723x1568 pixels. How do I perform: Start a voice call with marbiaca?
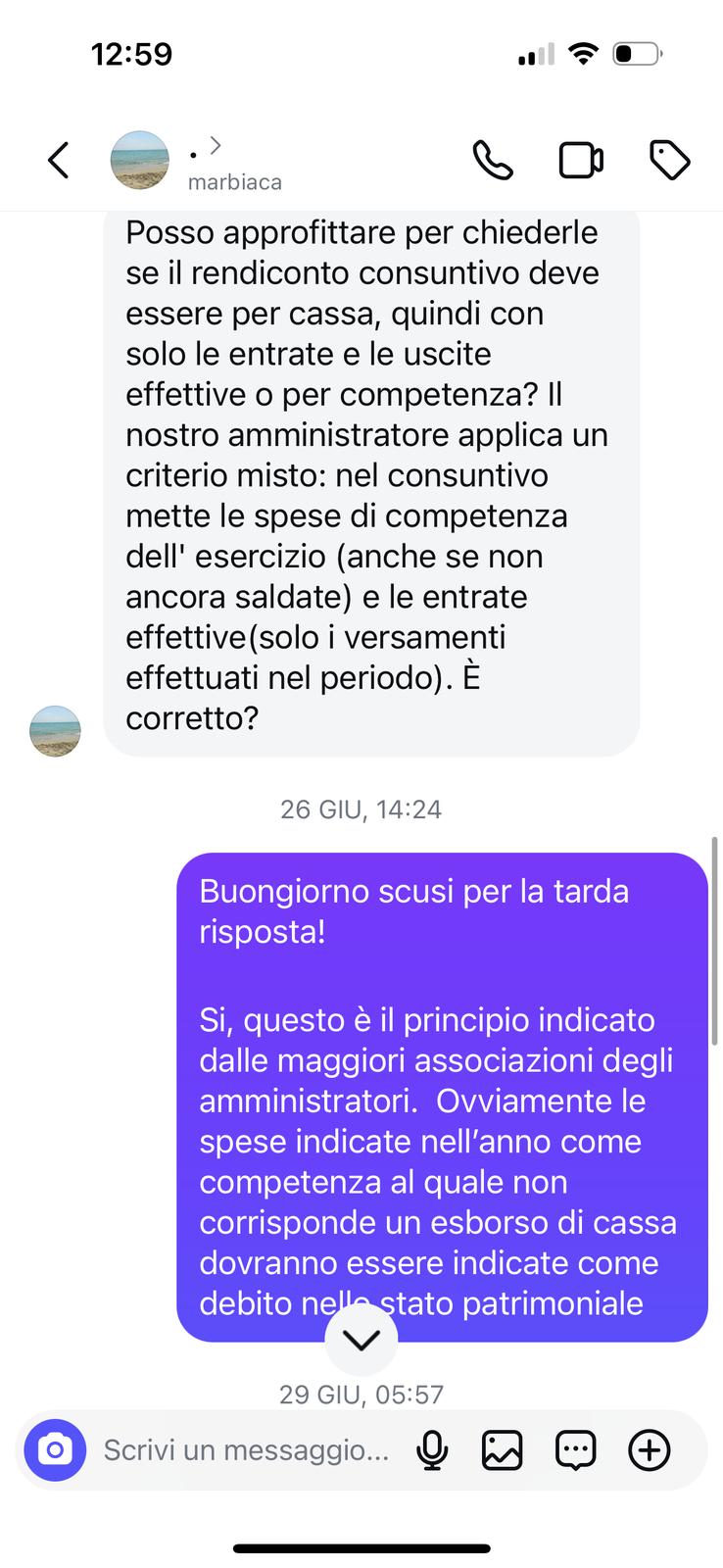click(x=493, y=160)
